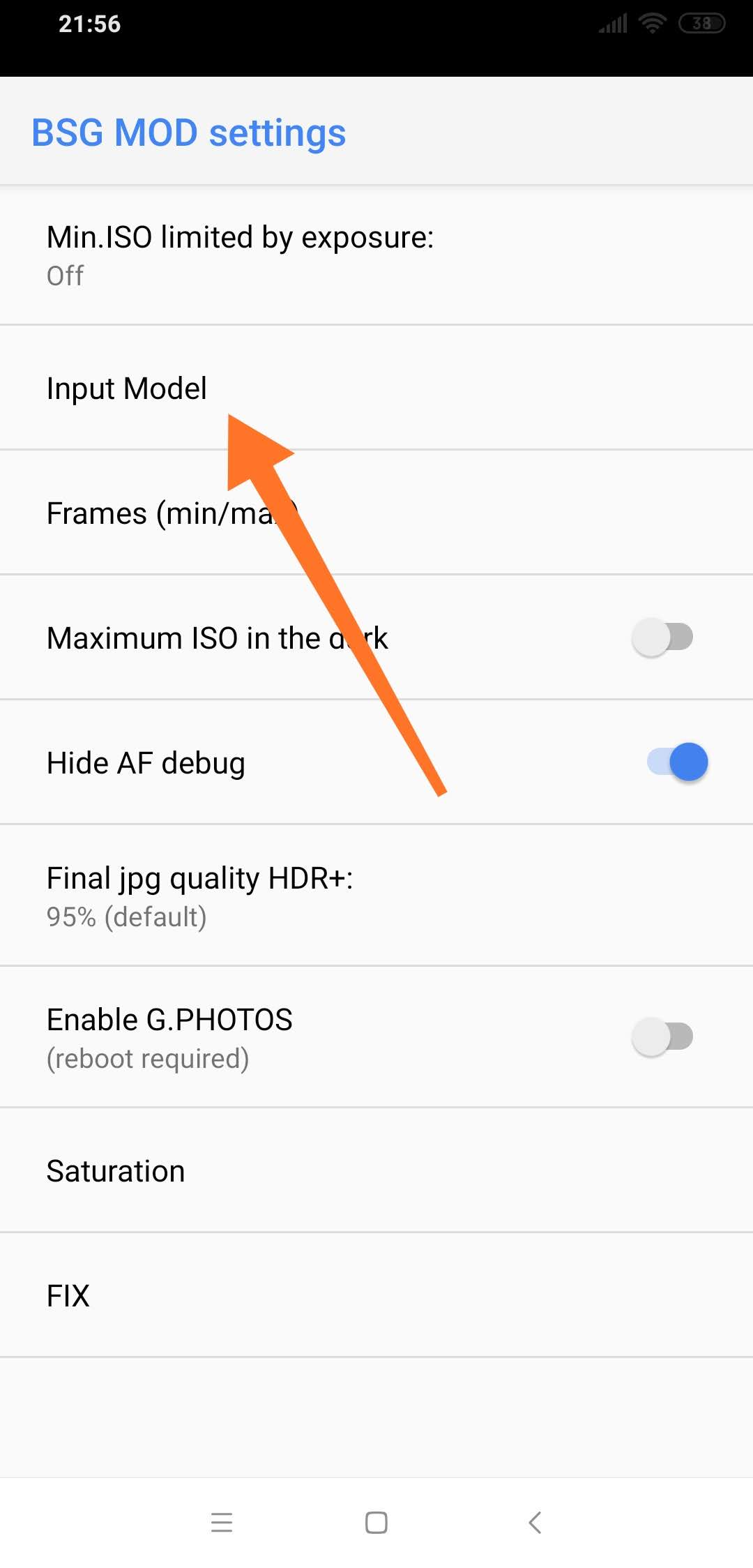The height and width of the screenshot is (1568, 753).
Task: Toggle Maximum ISO in the dark
Action: point(662,638)
